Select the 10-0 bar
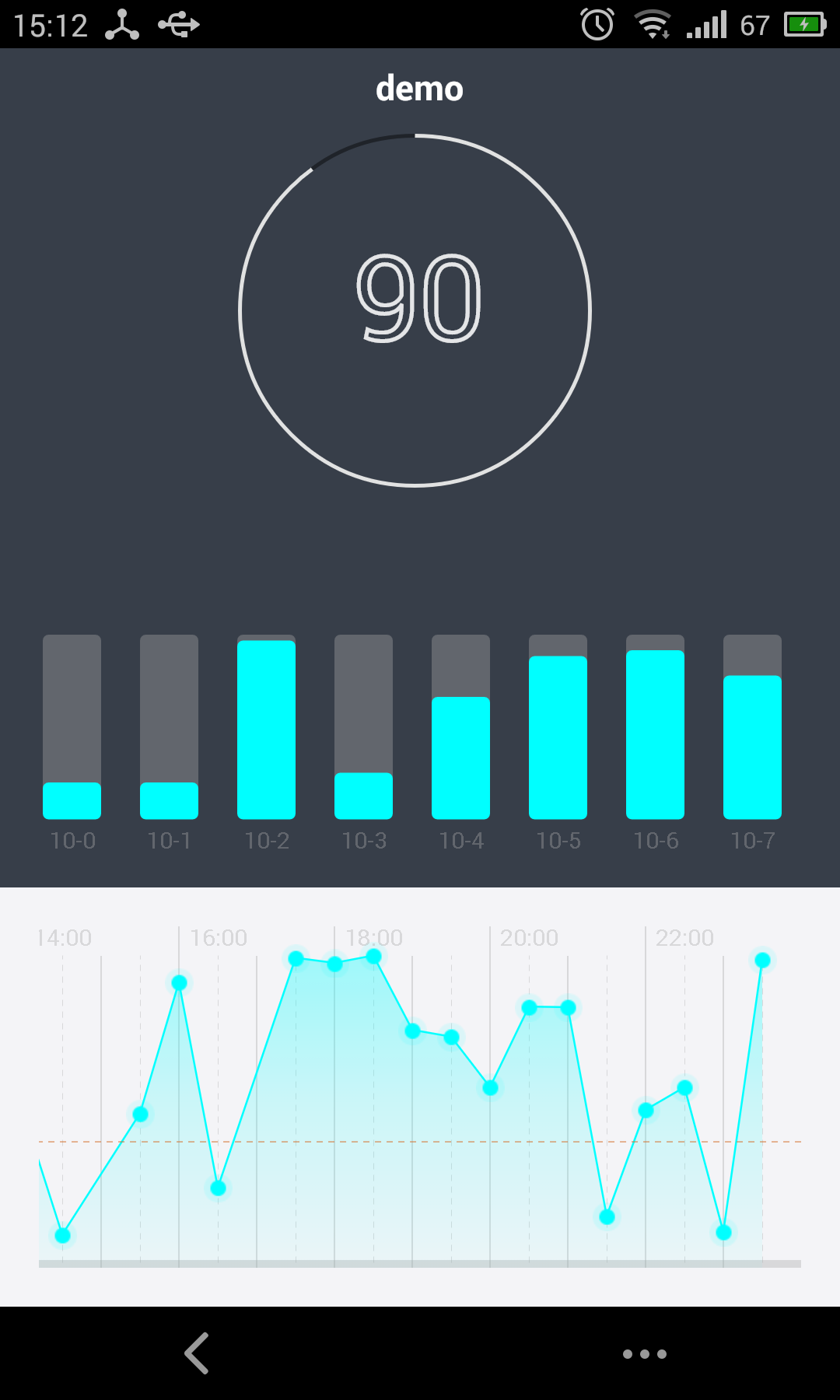This screenshot has height=1400, width=840. (72, 726)
